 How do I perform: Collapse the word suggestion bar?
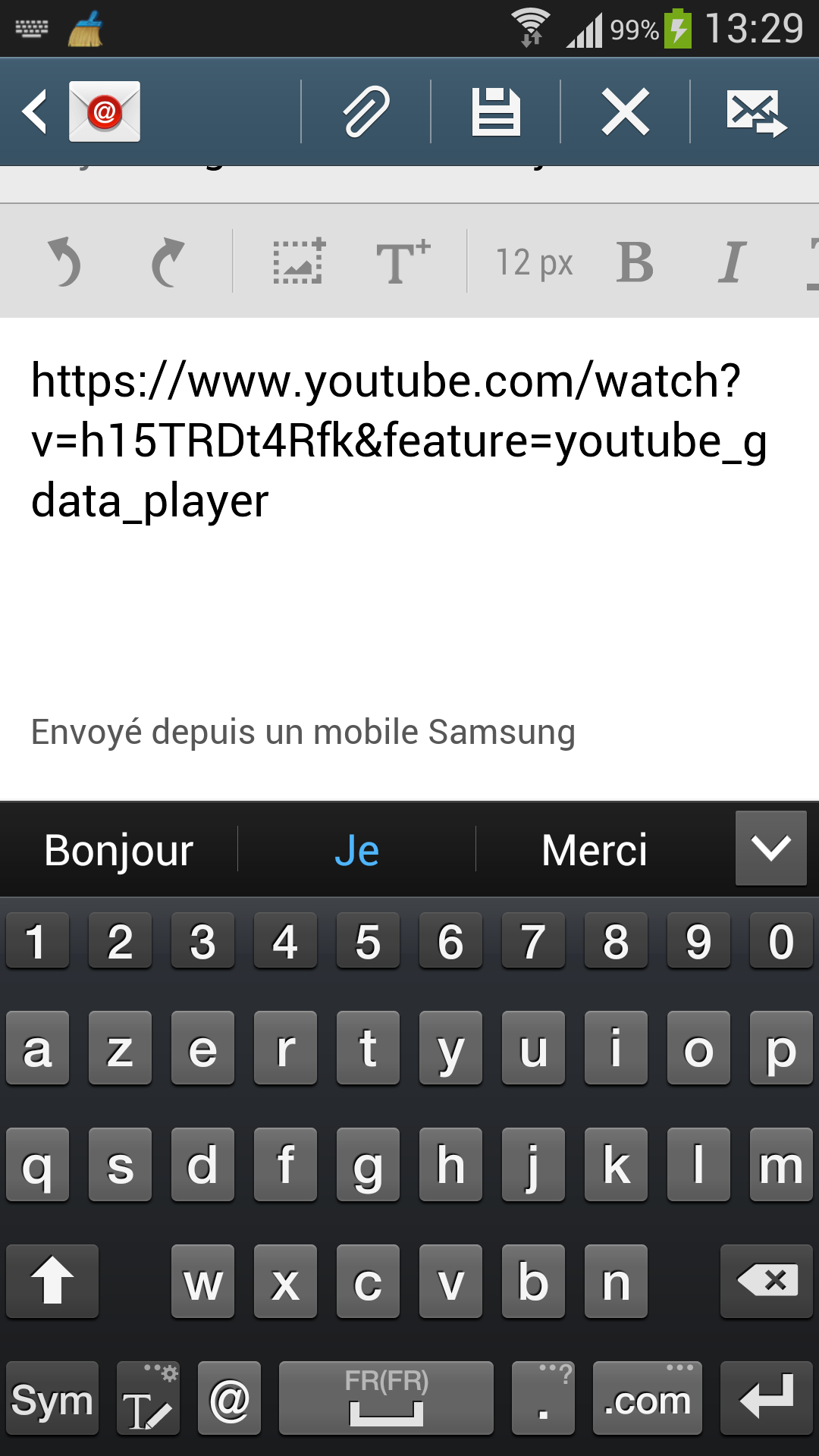click(x=771, y=847)
